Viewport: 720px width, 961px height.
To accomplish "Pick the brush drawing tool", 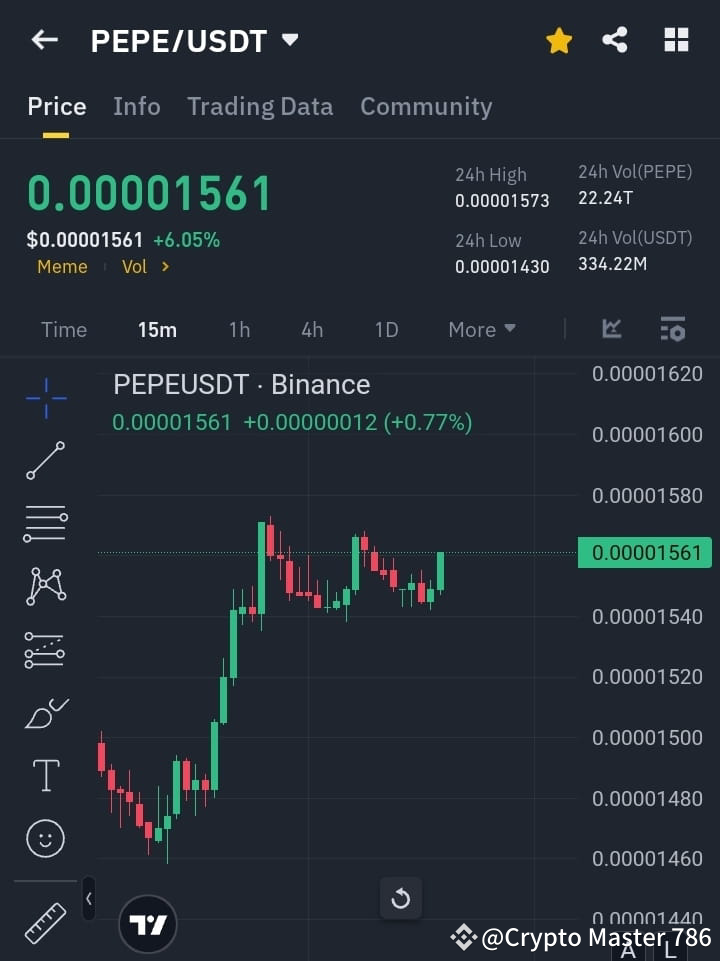I will pos(44,713).
